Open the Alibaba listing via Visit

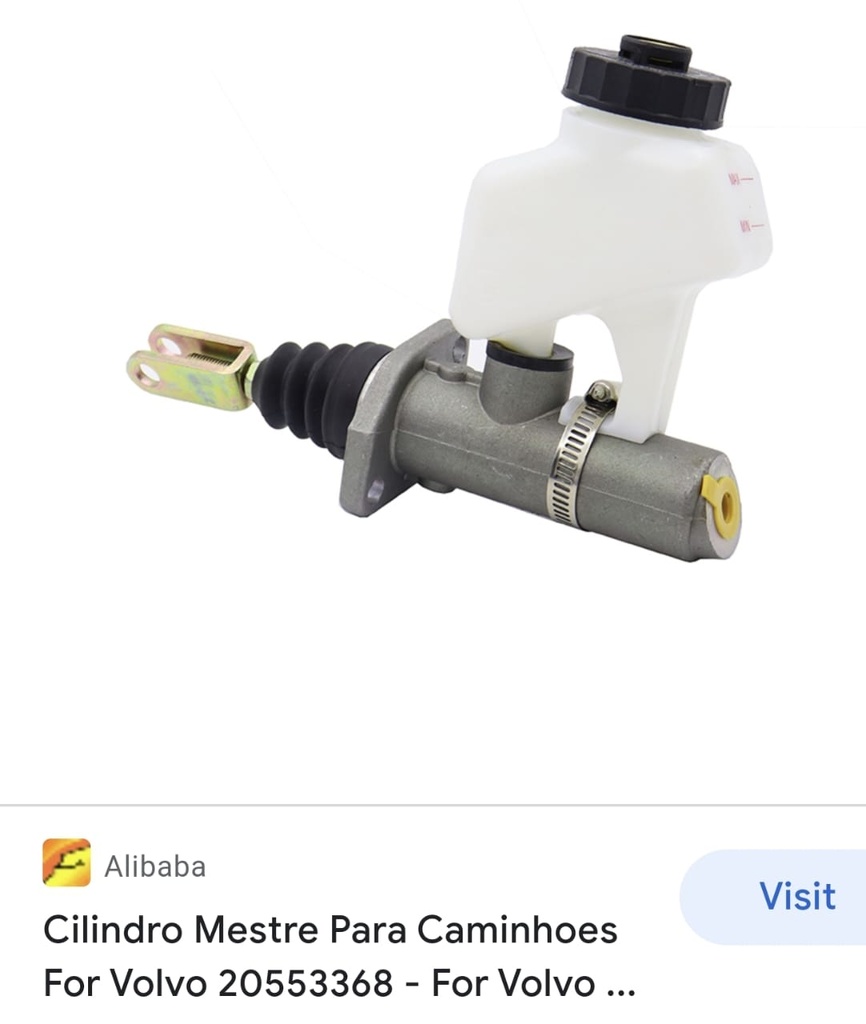[797, 896]
